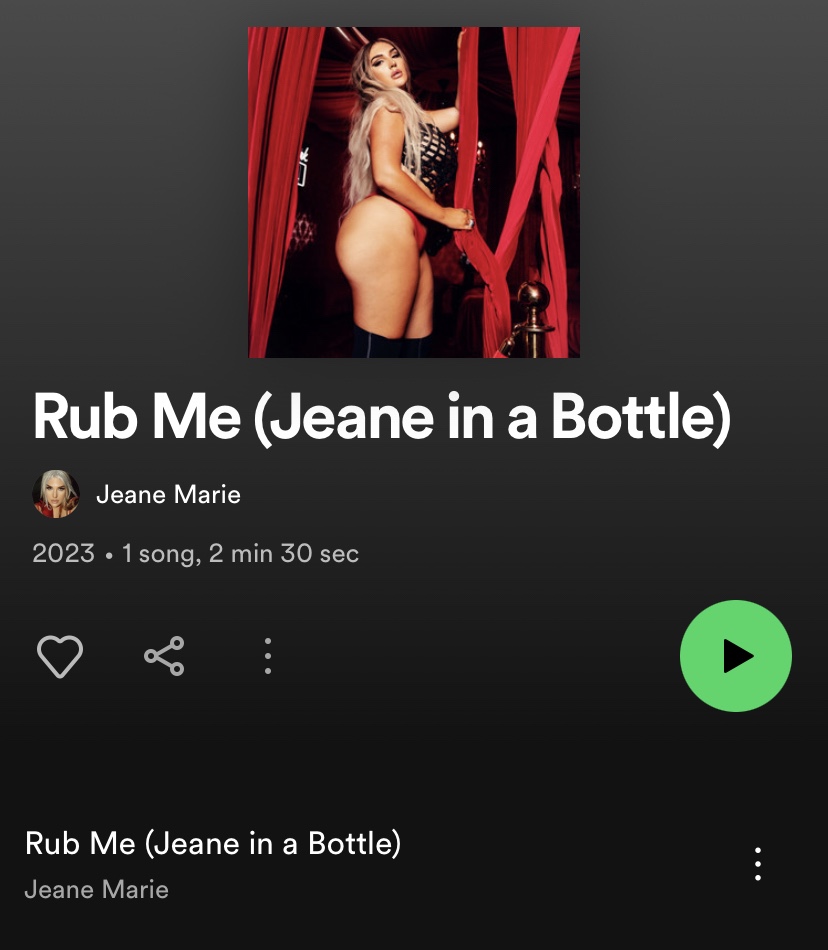Like the album with the heart icon
This screenshot has height=950, width=828.
pos(60,656)
